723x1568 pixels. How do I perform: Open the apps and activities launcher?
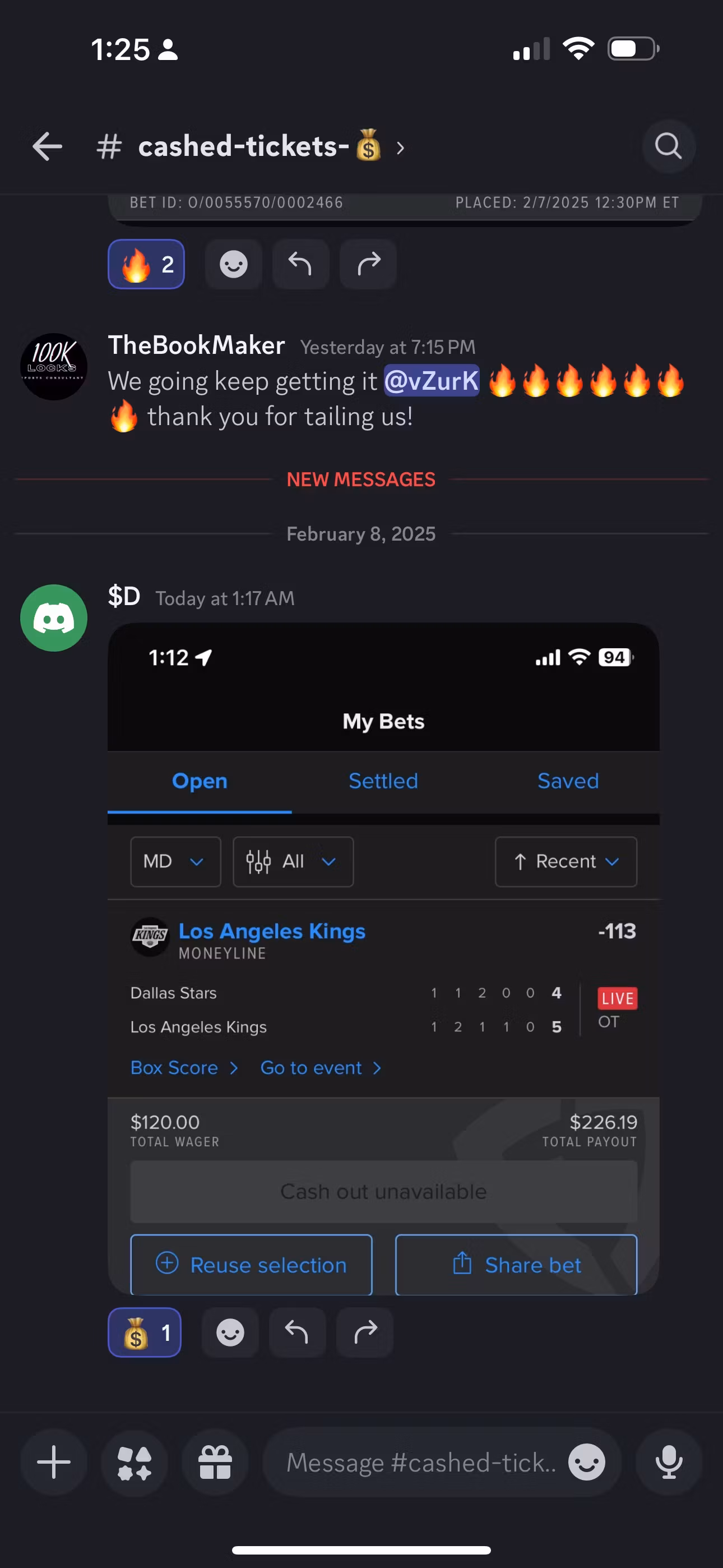coord(135,1462)
